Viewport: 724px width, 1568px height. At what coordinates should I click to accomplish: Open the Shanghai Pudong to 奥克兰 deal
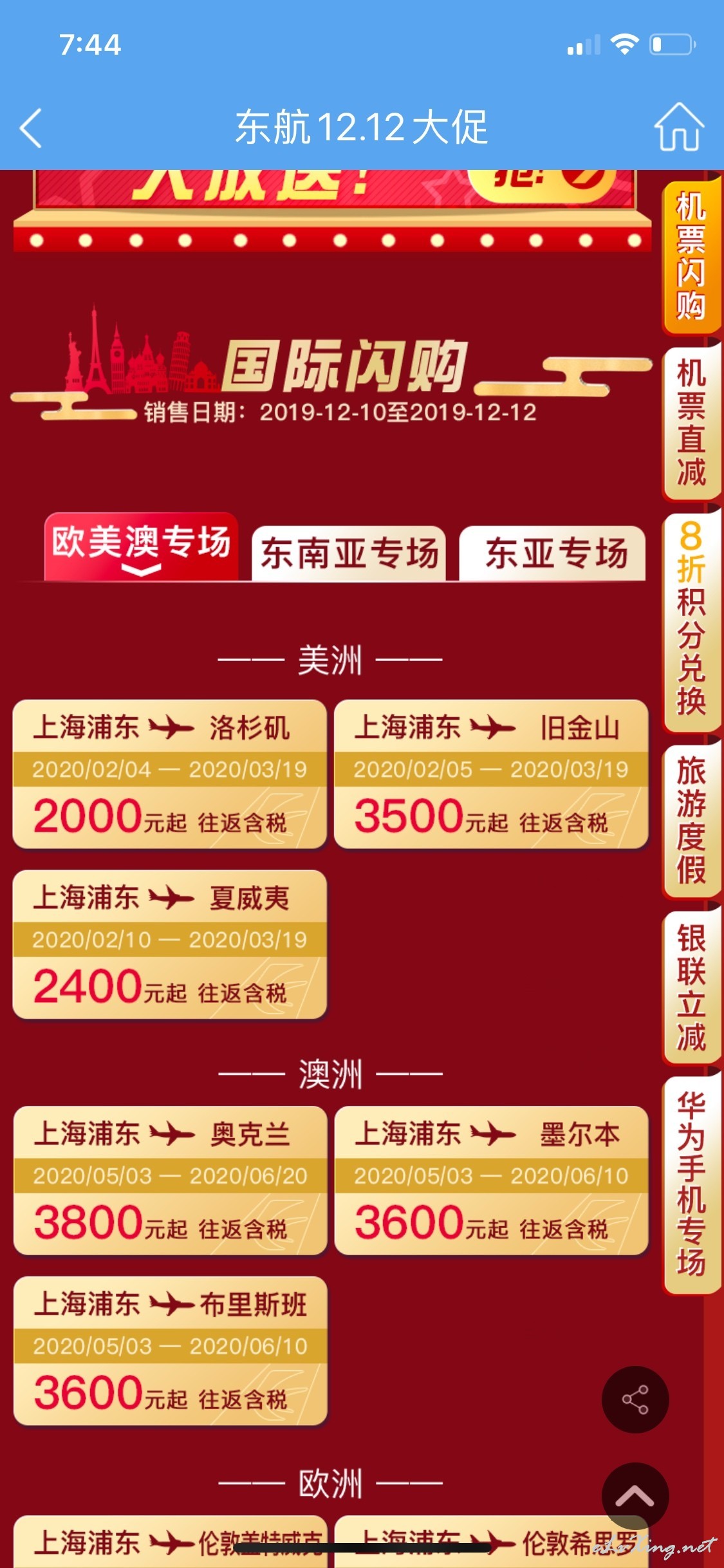[170, 1181]
